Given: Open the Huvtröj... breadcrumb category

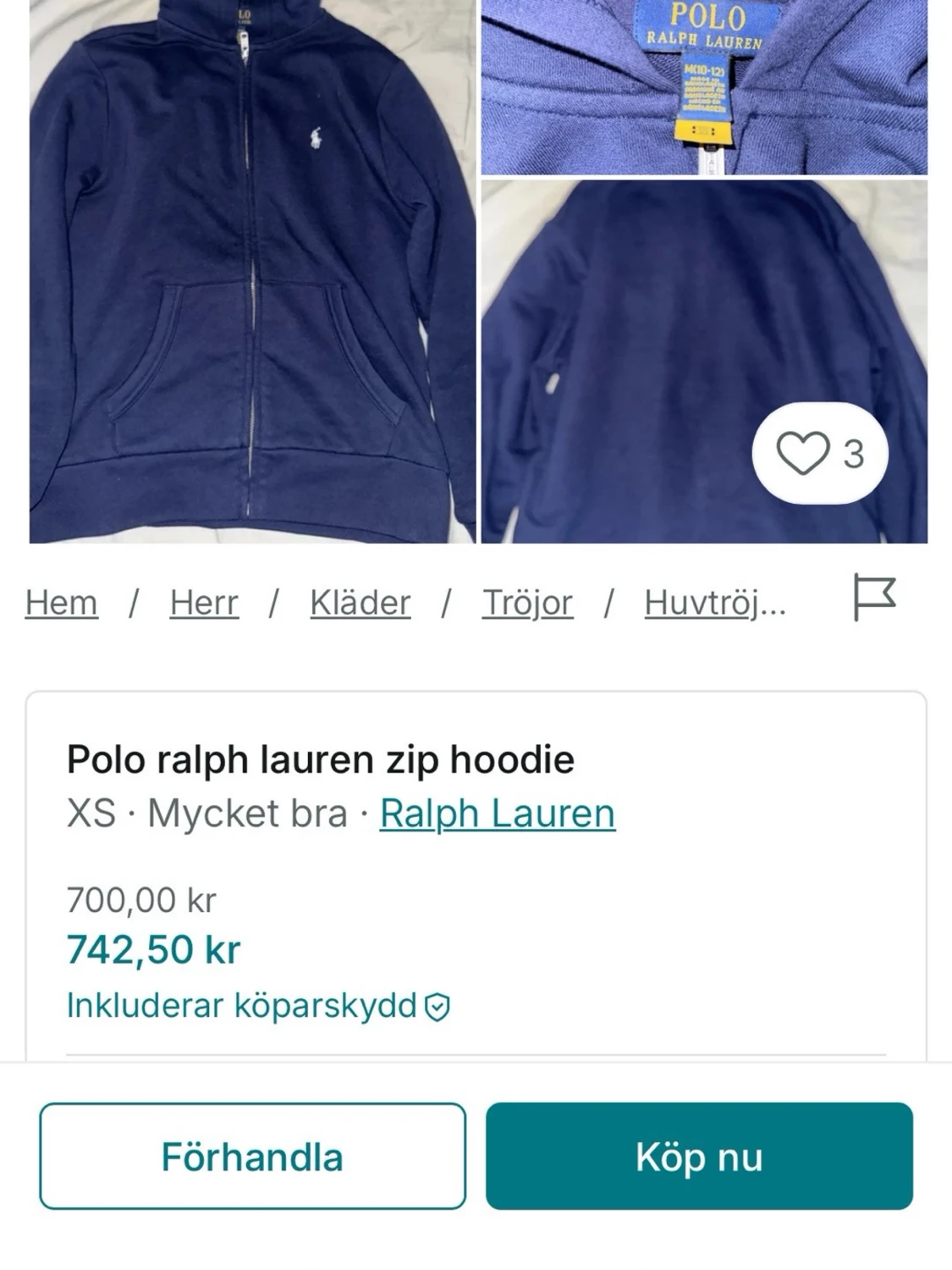Looking at the screenshot, I should click(715, 603).
